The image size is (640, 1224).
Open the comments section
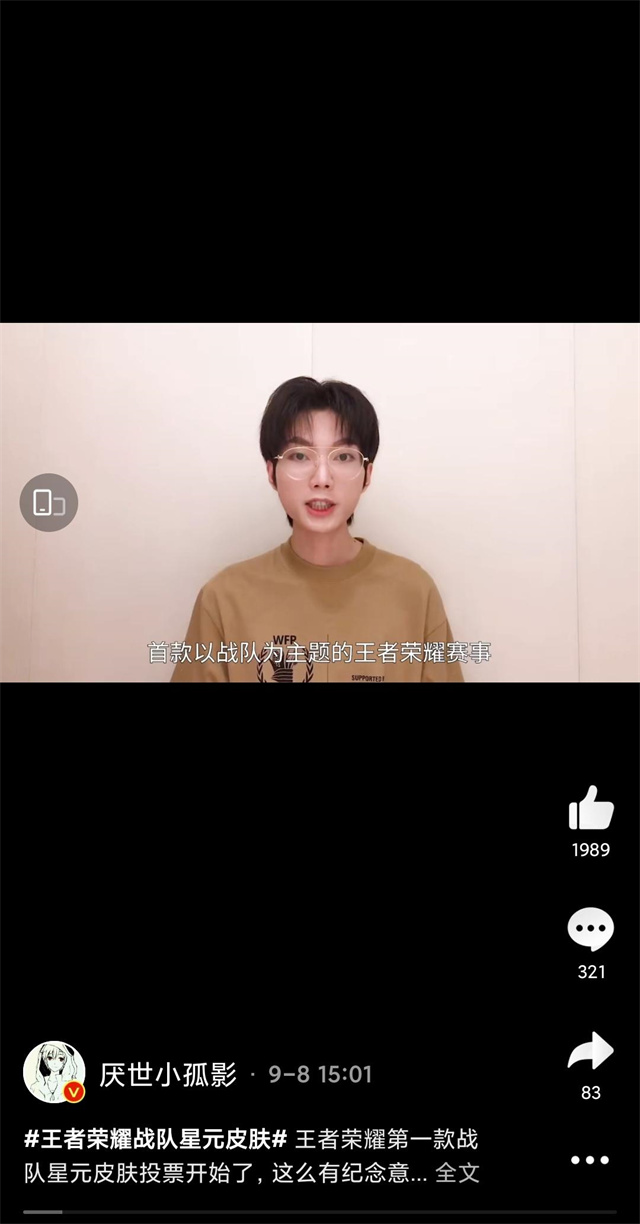point(591,930)
